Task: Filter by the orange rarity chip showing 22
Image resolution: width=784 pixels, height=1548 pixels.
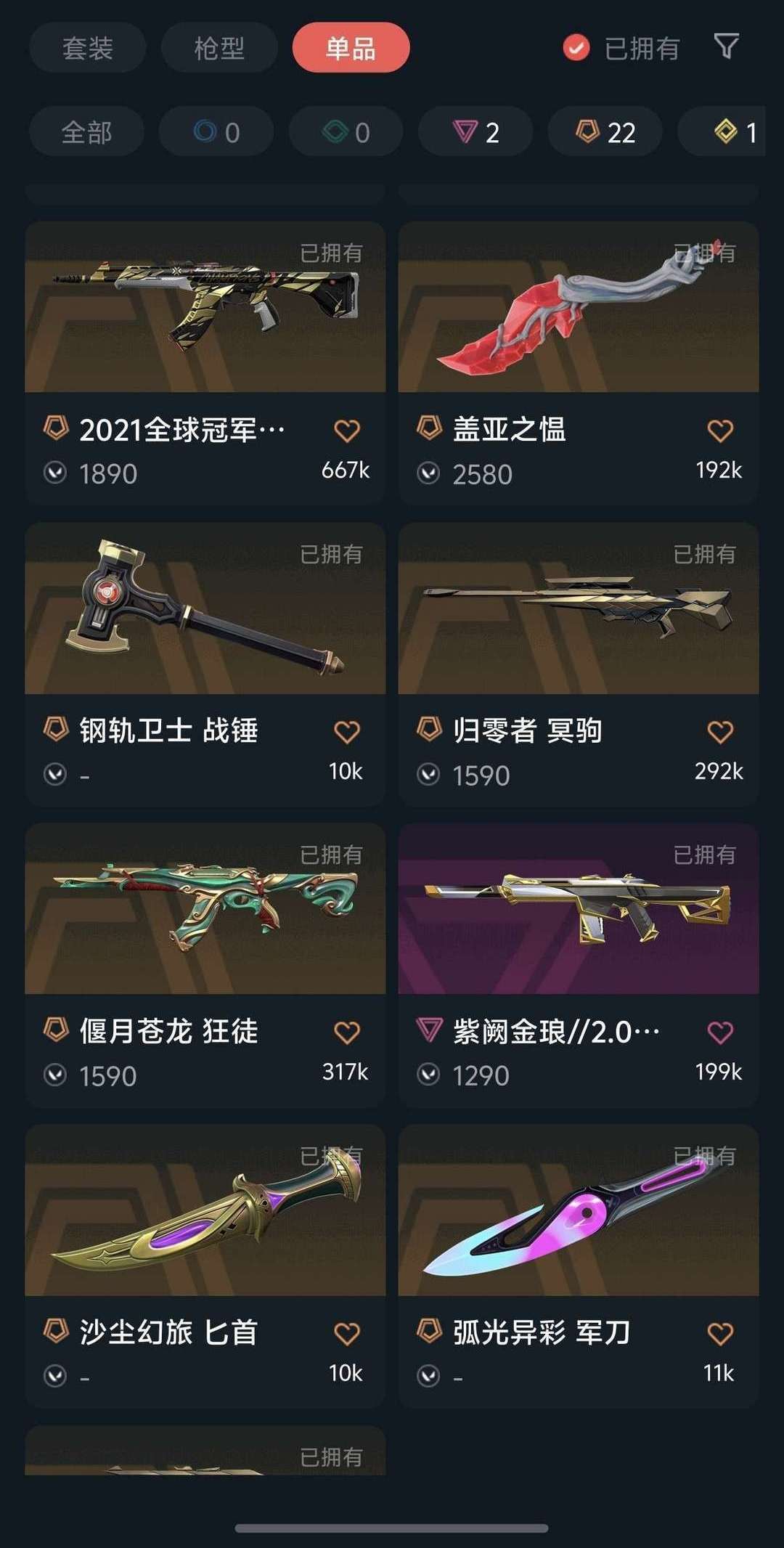Action: tap(605, 132)
